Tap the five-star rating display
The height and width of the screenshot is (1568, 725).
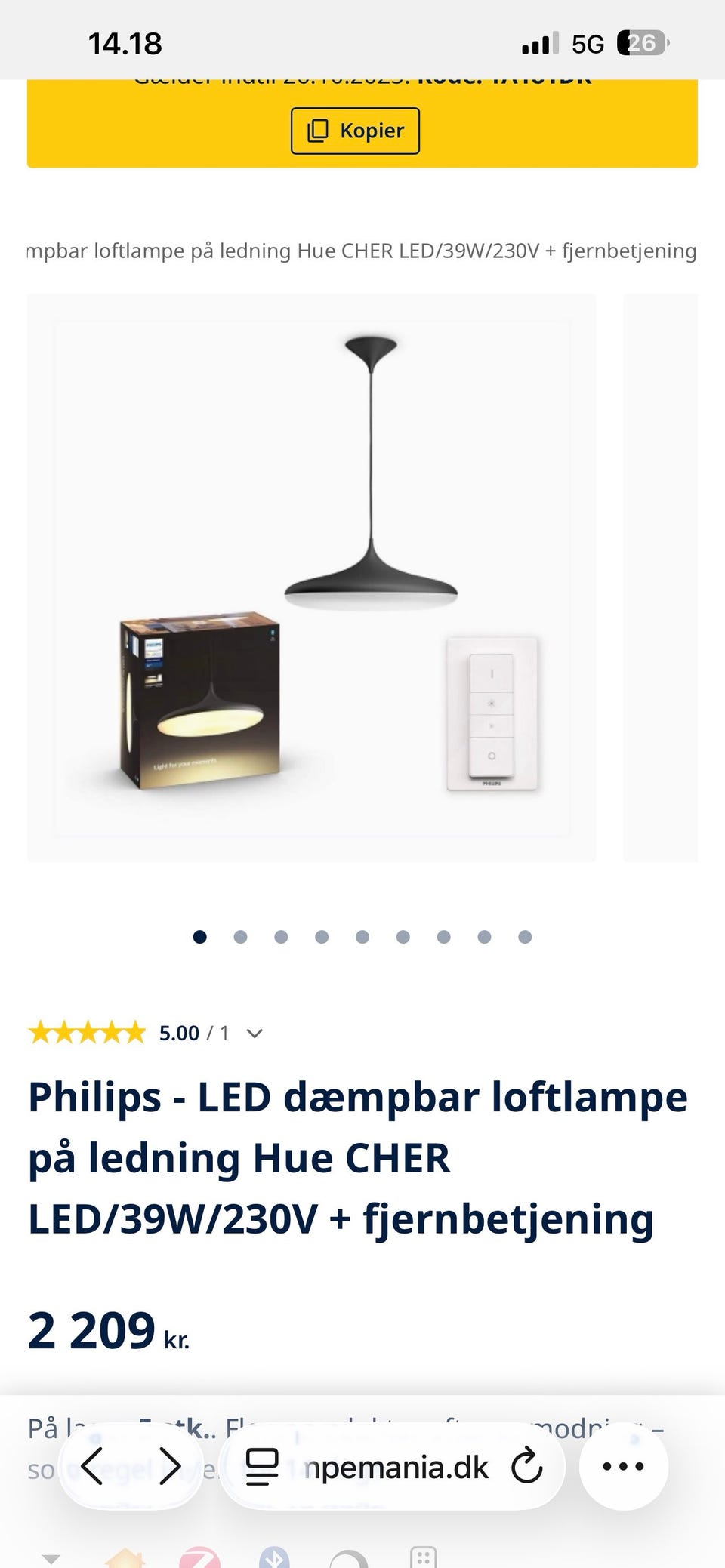click(x=85, y=1033)
